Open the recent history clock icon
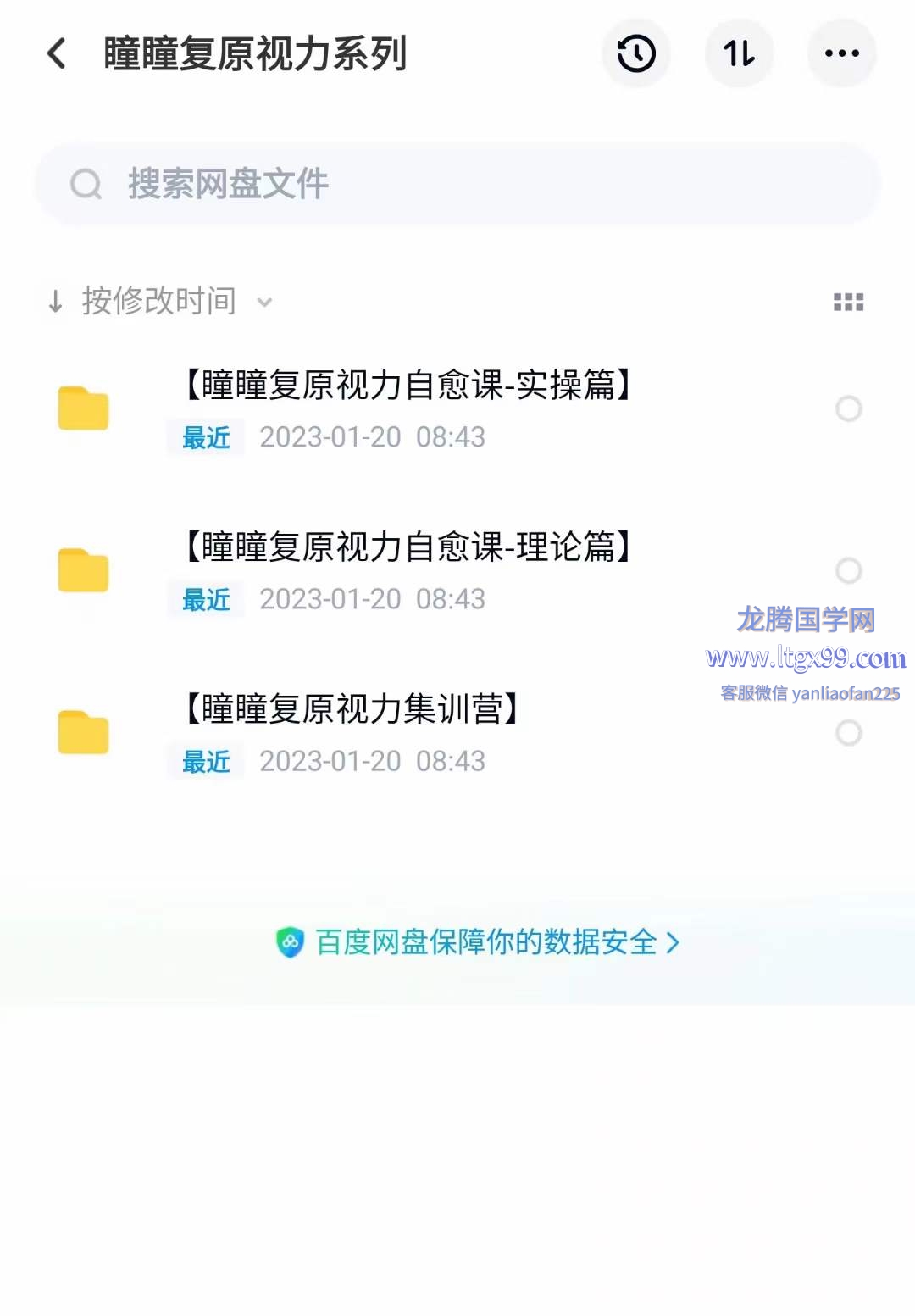Screen dimensions: 915x1316 [636, 53]
